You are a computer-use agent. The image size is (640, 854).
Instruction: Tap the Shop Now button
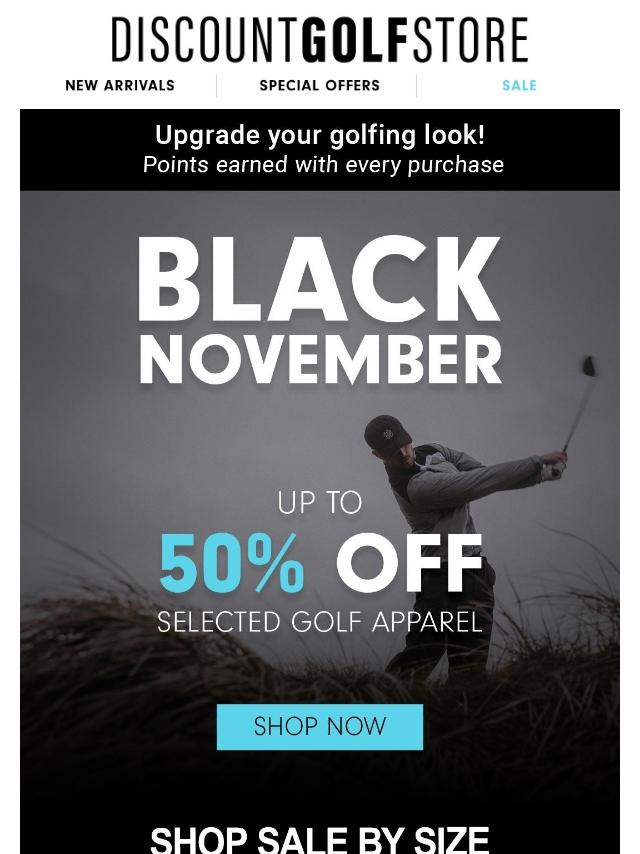[319, 727]
